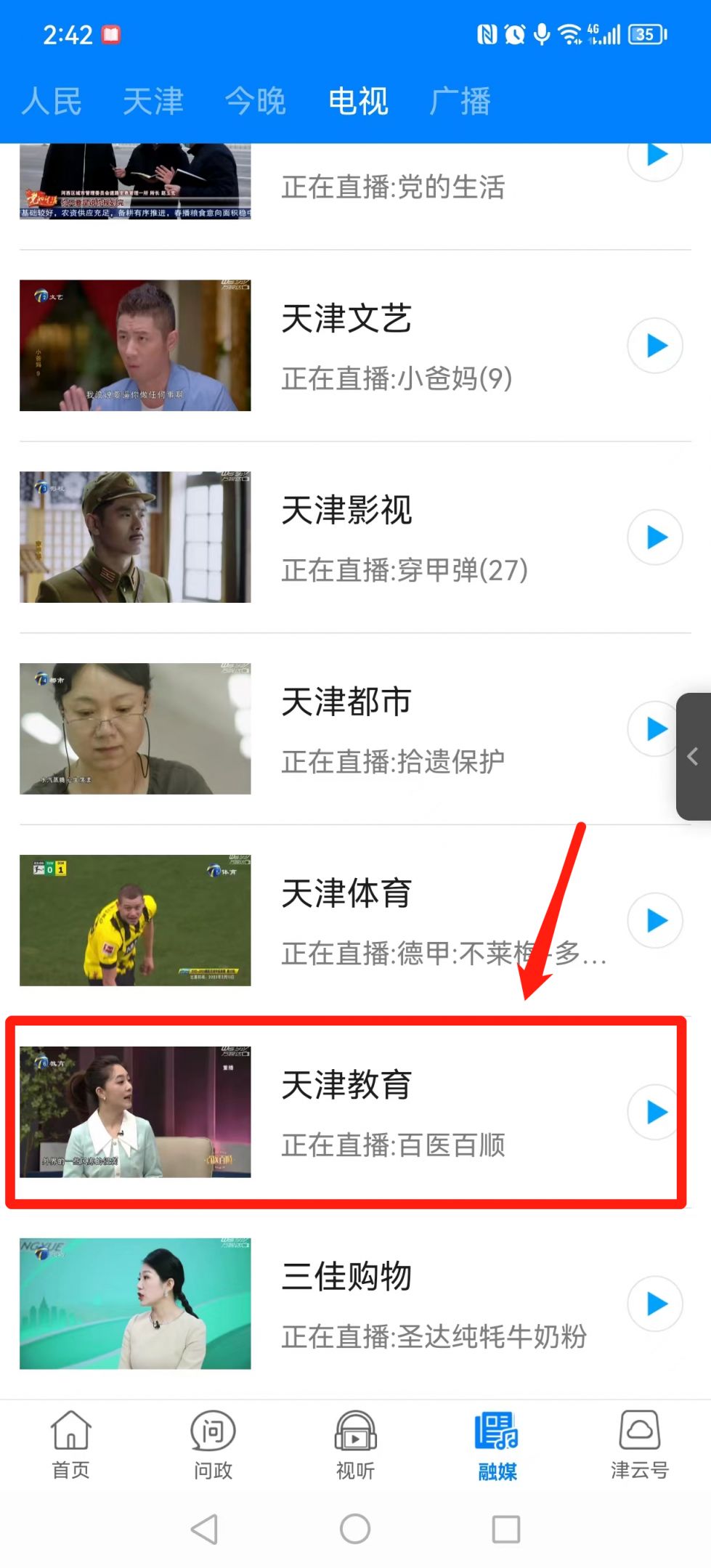Open the 天津体育 channel name

[346, 894]
